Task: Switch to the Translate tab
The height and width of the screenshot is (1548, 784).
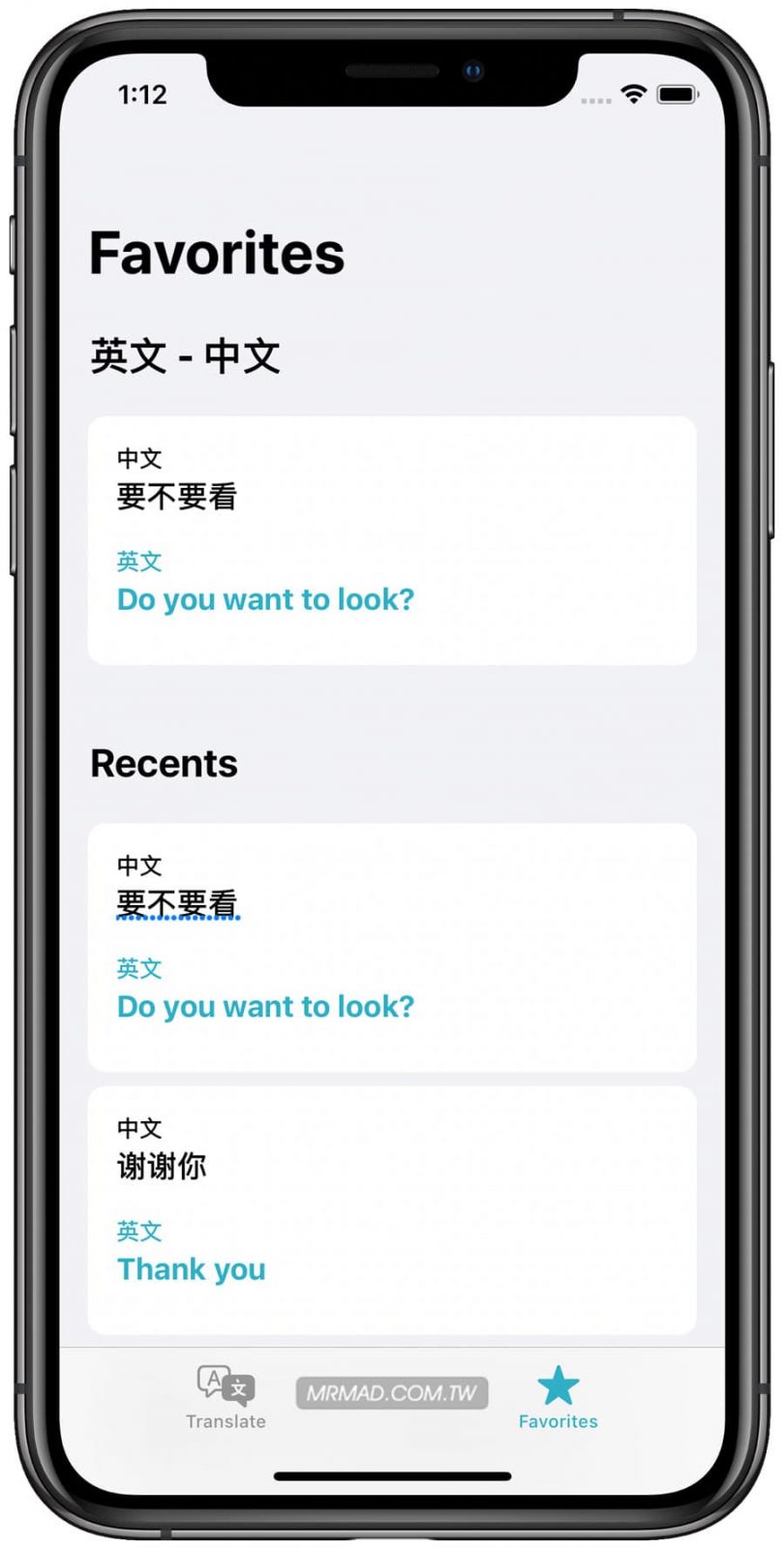Action: pyautogui.click(x=226, y=1396)
